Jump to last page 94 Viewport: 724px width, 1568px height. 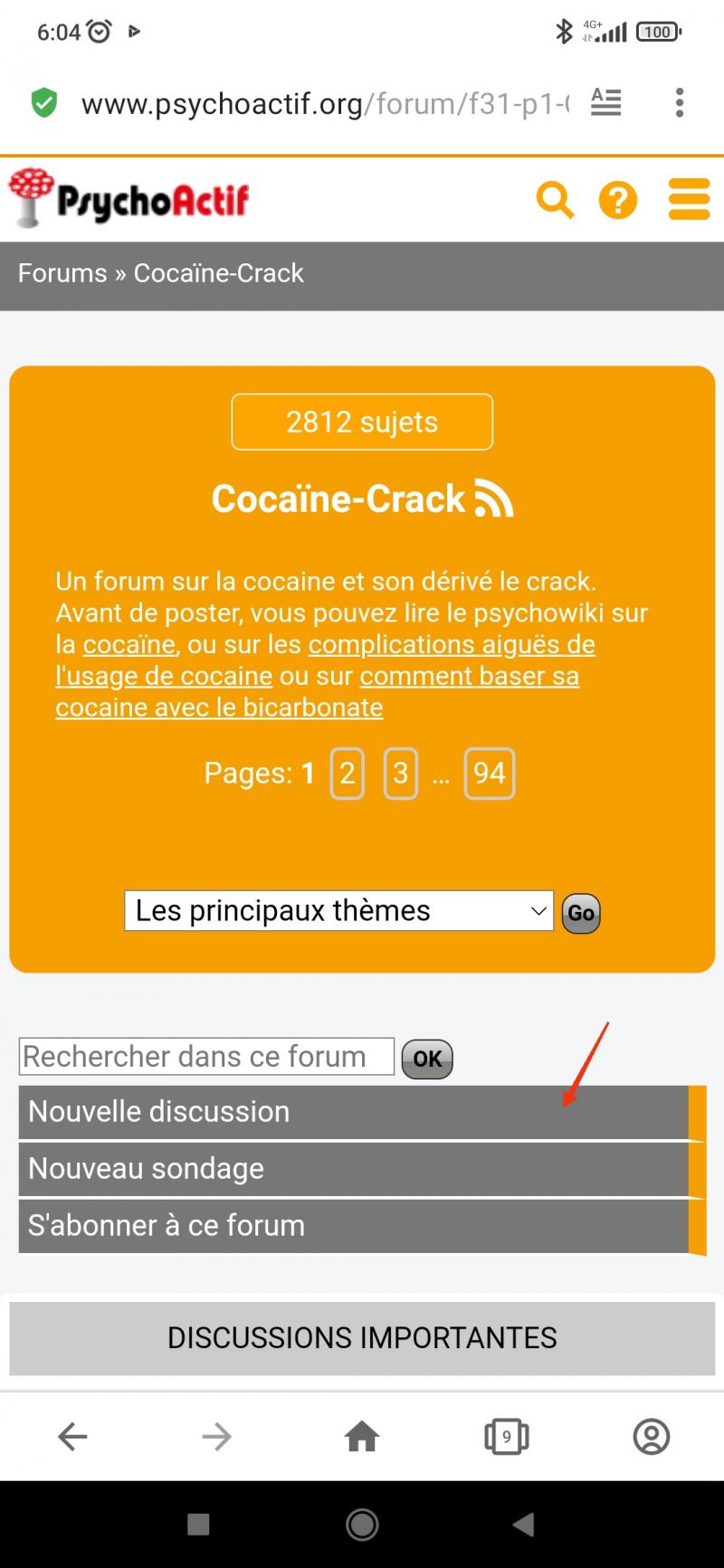489,774
